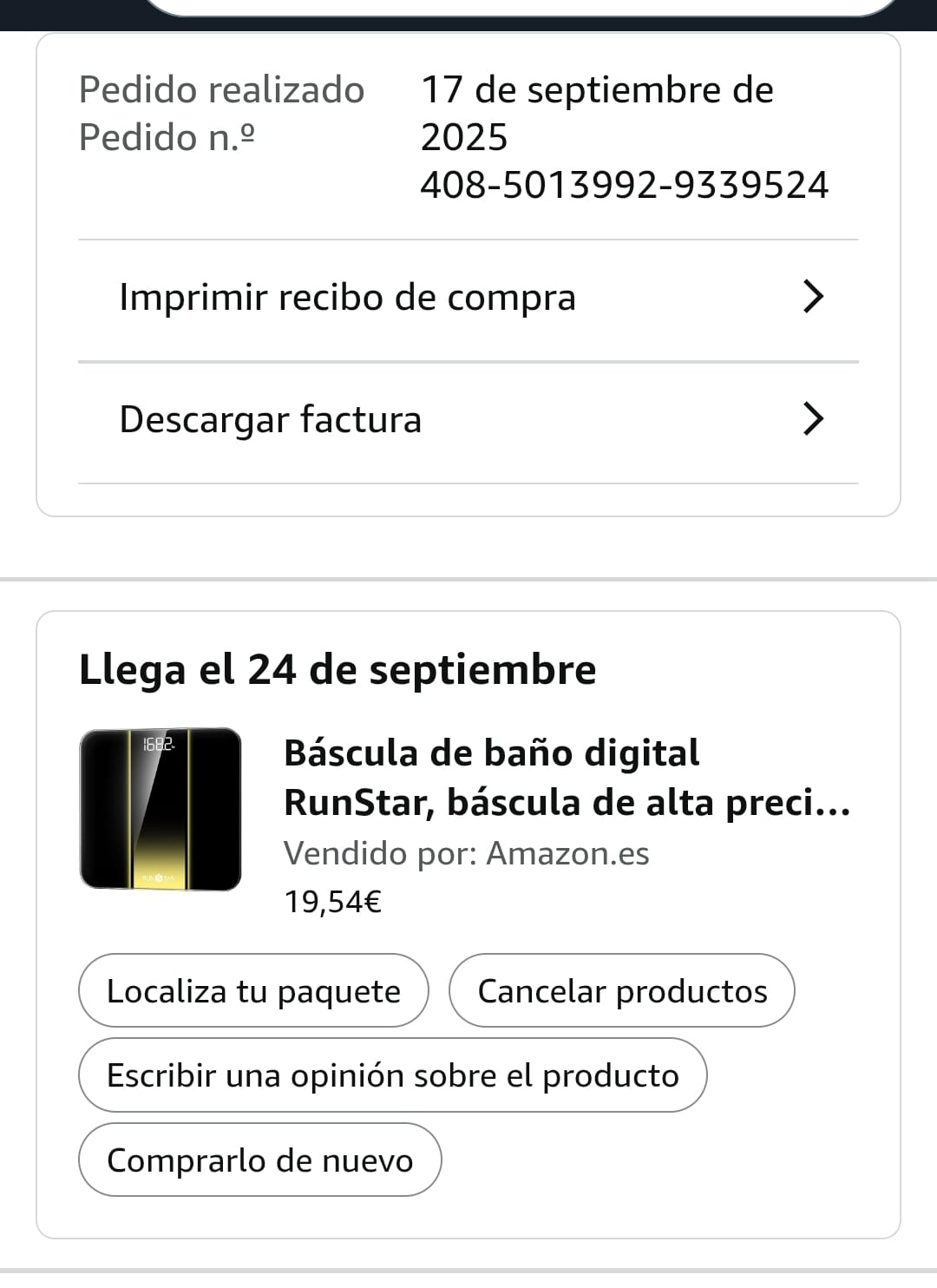Open Imprimir recibo de compra
This screenshot has width=937, height=1288.
[468, 298]
